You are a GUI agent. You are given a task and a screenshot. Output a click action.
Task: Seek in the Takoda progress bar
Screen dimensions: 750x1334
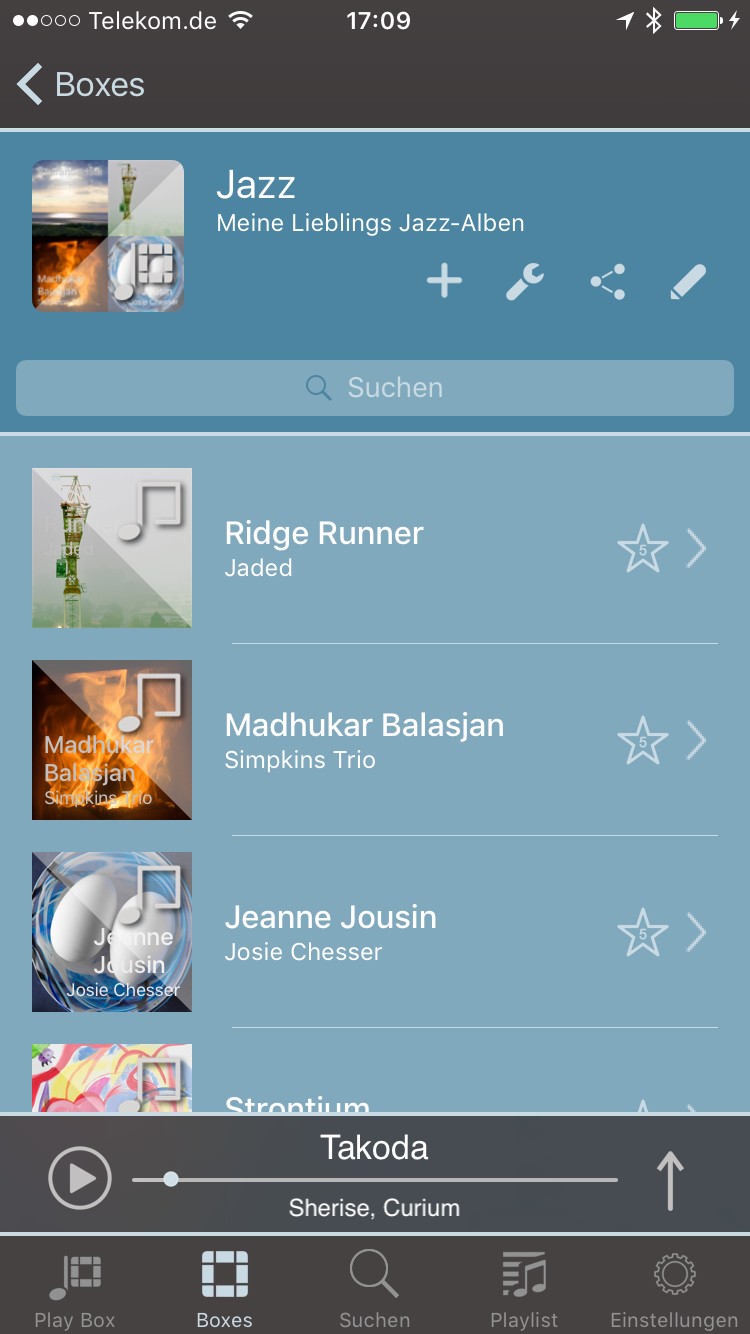(375, 1180)
